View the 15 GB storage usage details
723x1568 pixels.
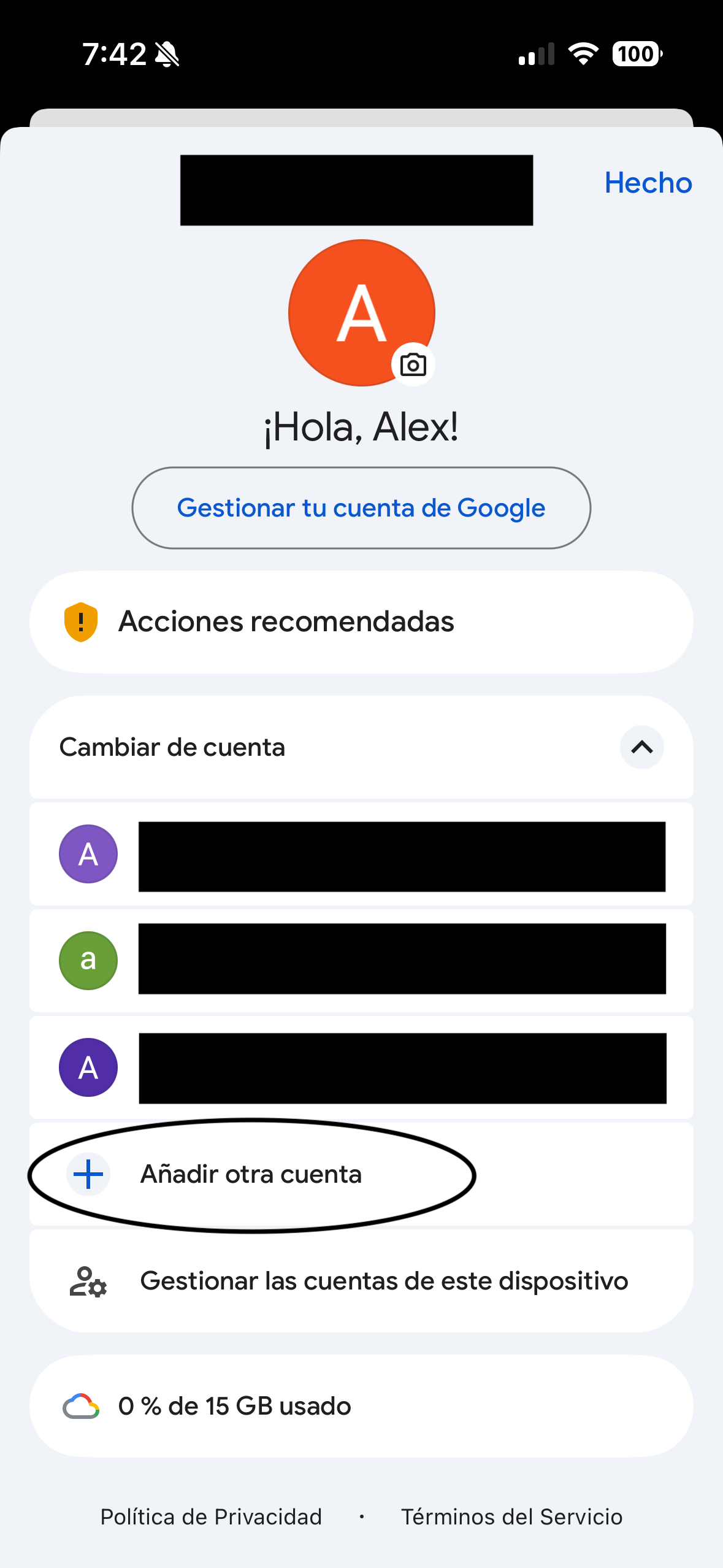click(361, 1406)
